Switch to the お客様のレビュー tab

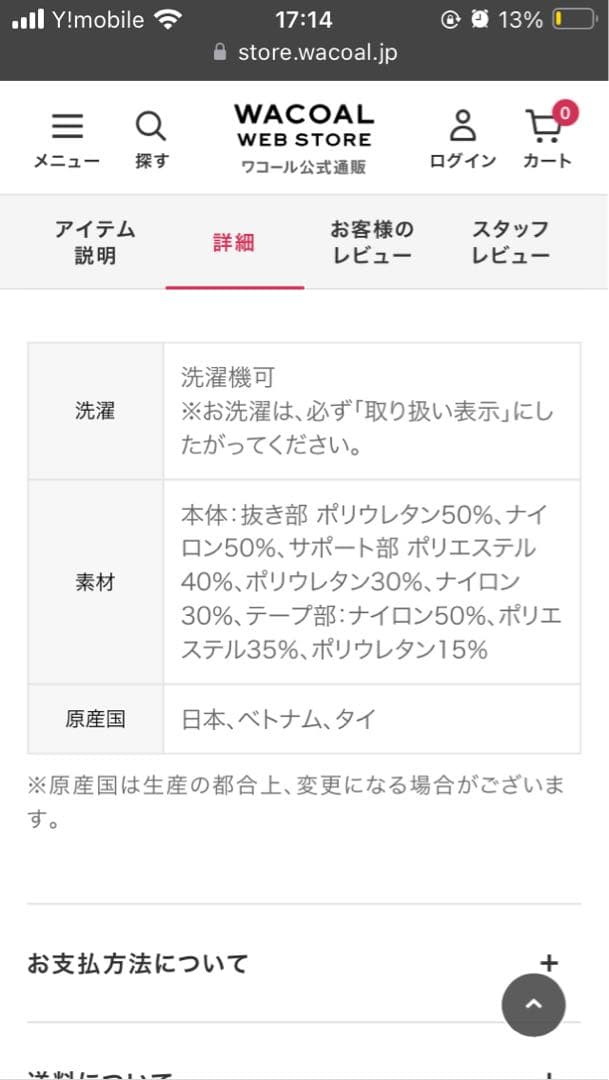(372, 243)
